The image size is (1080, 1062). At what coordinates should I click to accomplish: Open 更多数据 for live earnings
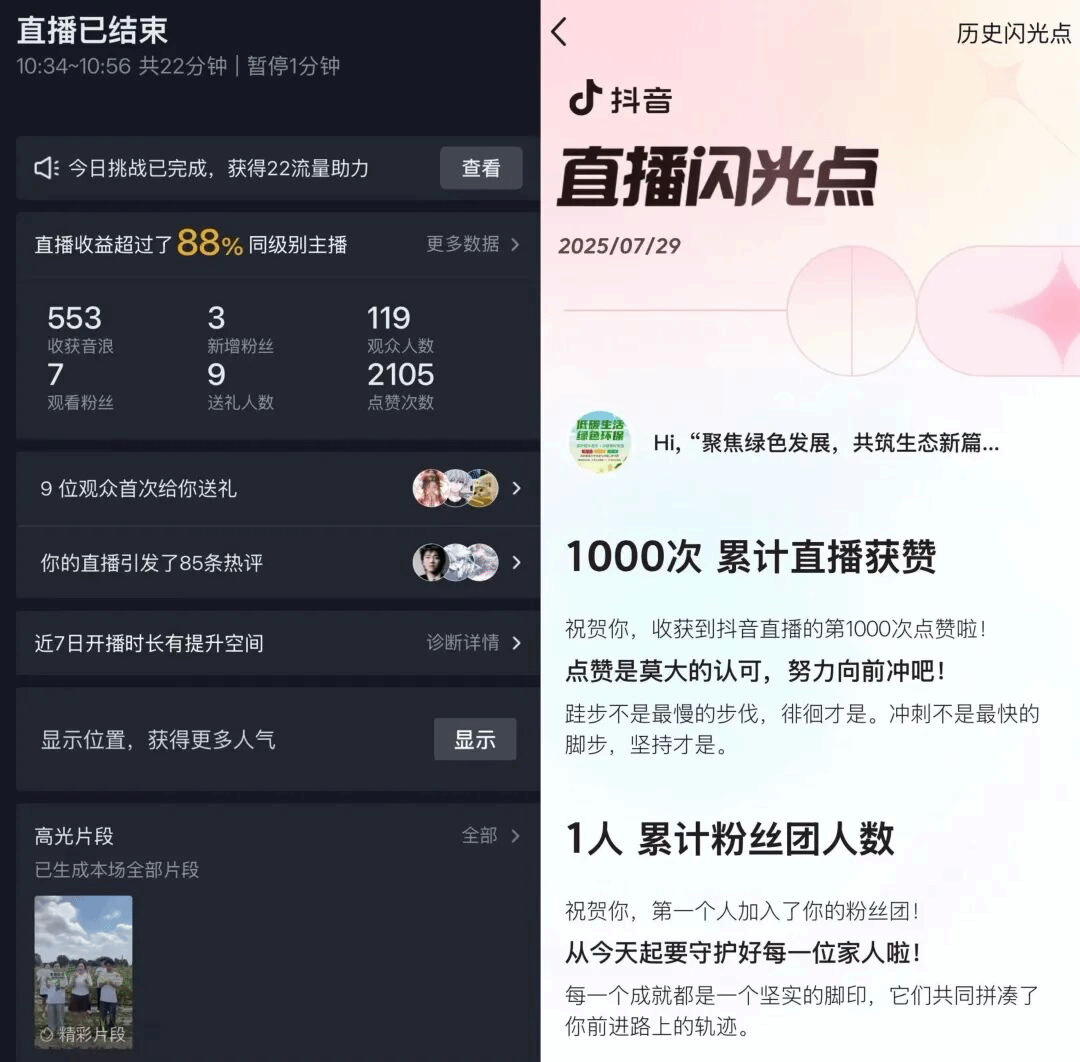tap(472, 244)
